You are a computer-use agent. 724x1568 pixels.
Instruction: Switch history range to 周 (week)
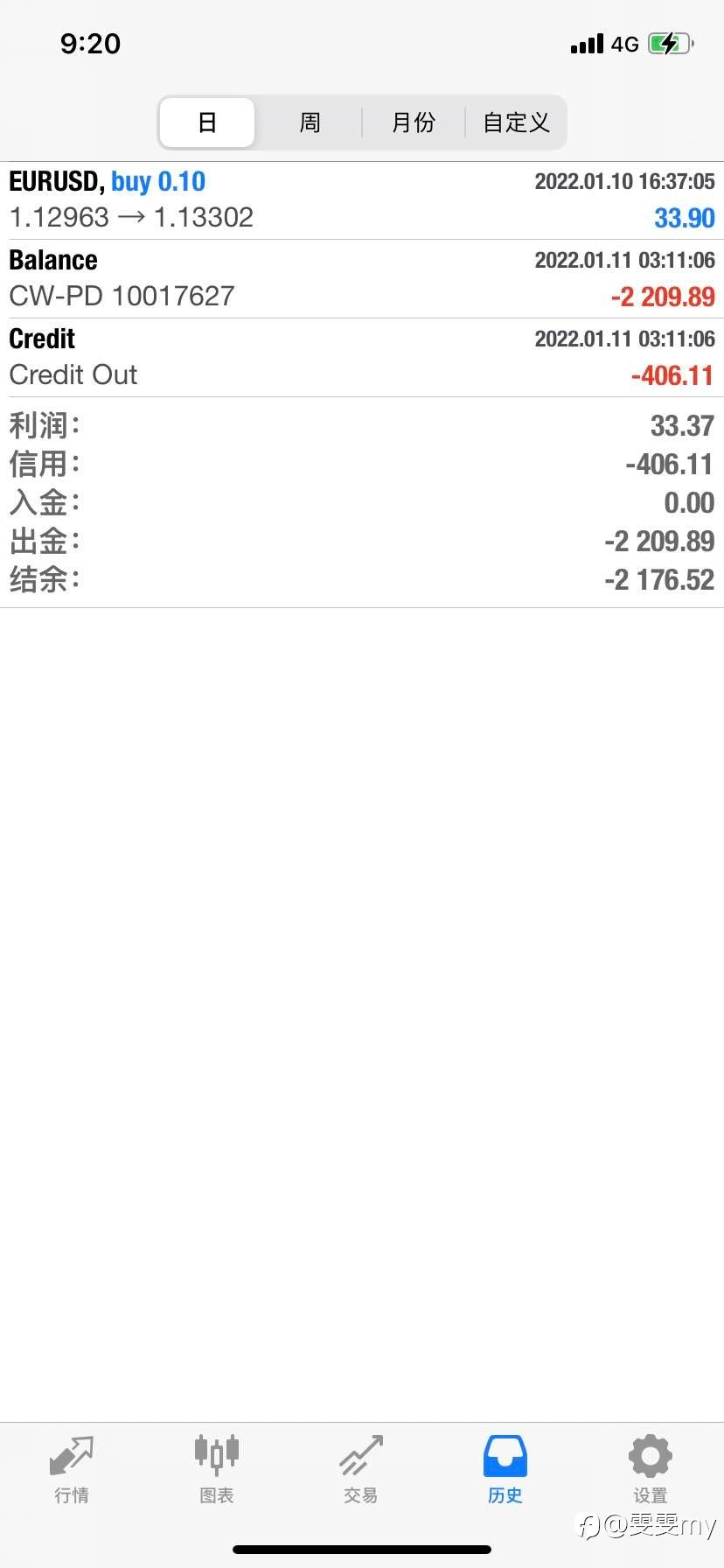point(310,122)
